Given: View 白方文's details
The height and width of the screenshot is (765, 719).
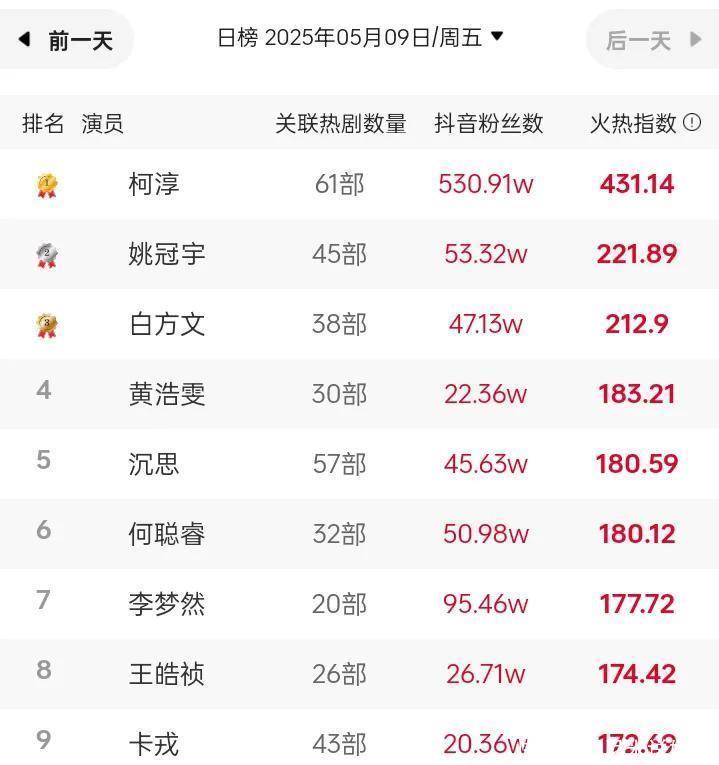Looking at the screenshot, I should tap(360, 324).
